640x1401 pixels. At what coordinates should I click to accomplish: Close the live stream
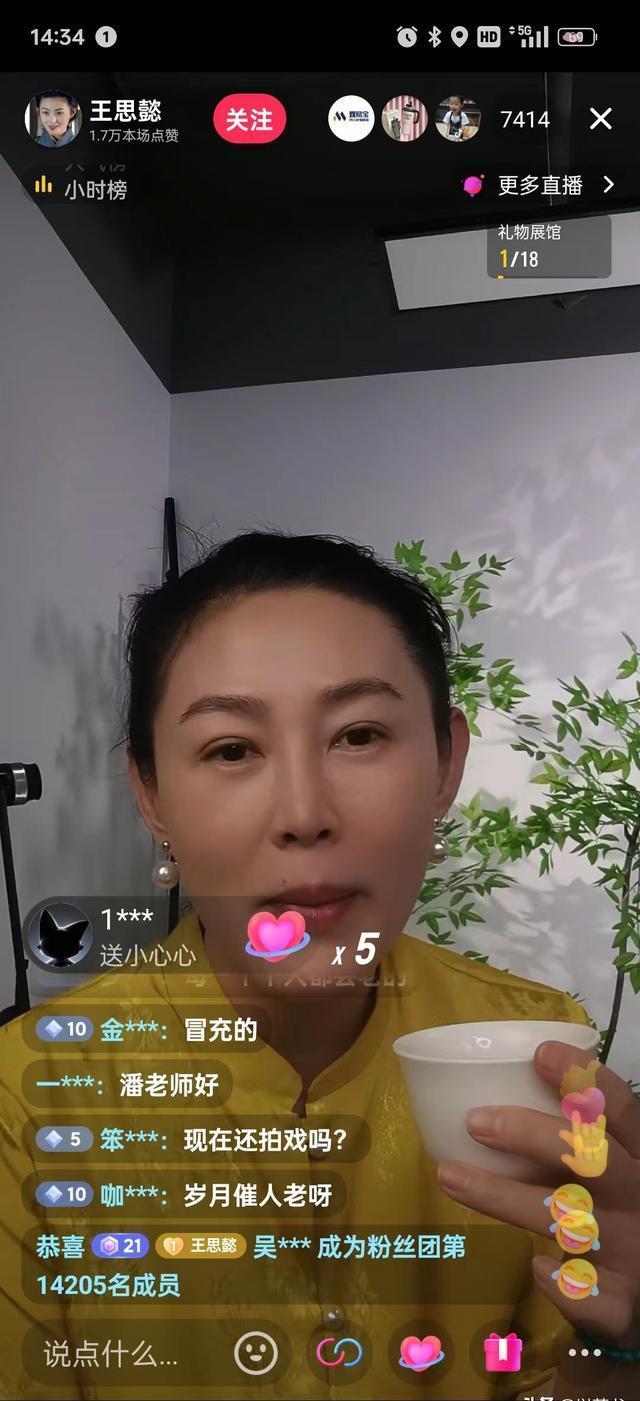click(600, 119)
